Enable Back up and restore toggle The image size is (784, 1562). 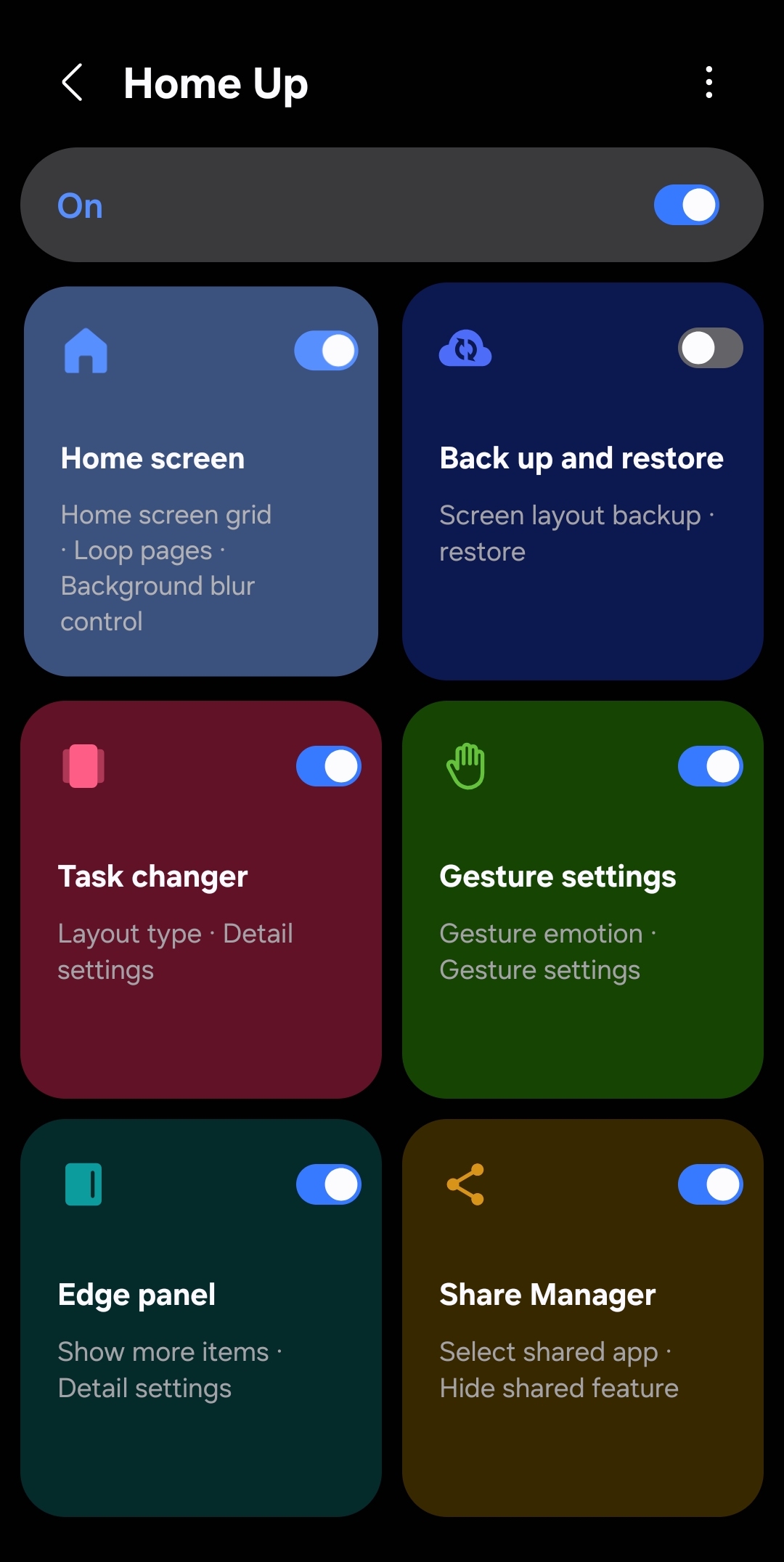pyautogui.click(x=709, y=349)
